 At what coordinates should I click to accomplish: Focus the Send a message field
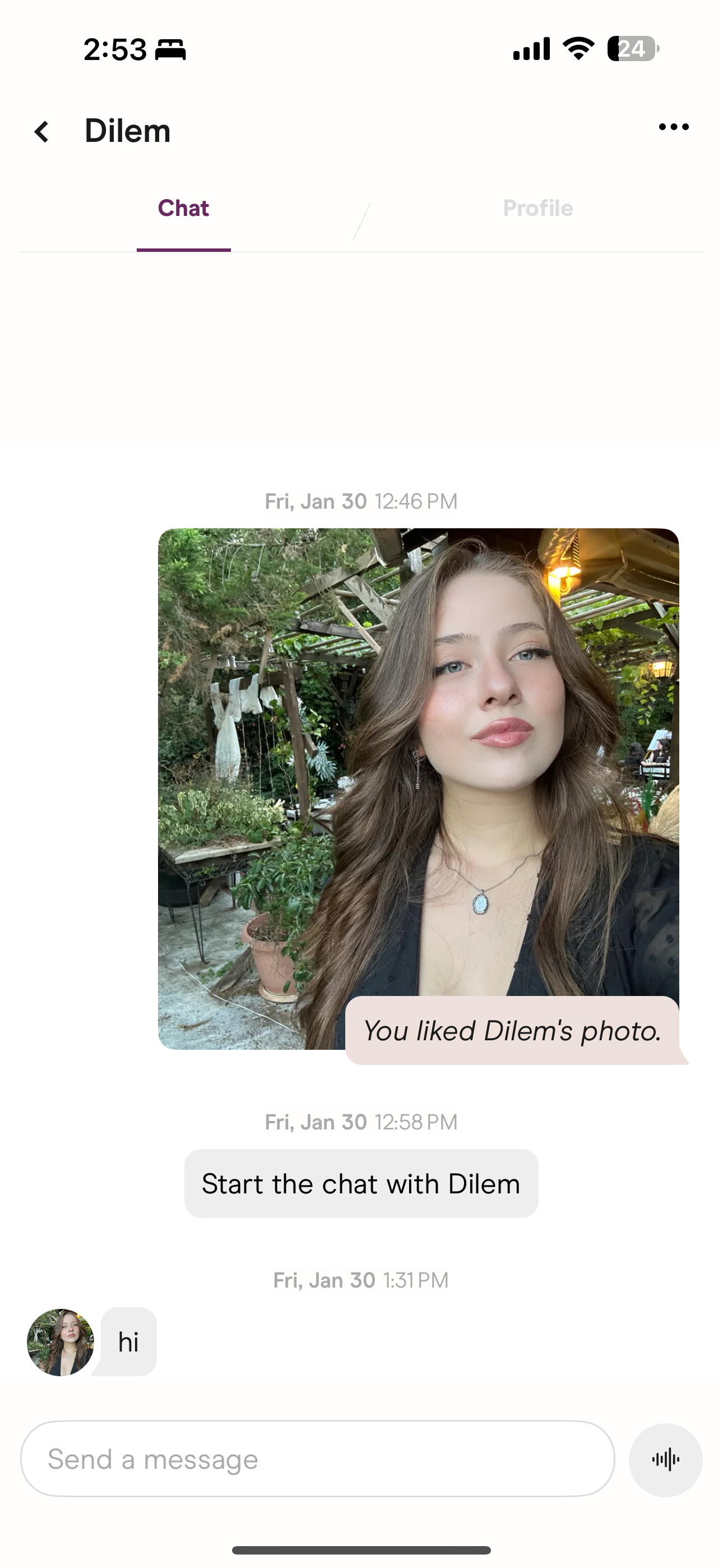[x=317, y=1459]
